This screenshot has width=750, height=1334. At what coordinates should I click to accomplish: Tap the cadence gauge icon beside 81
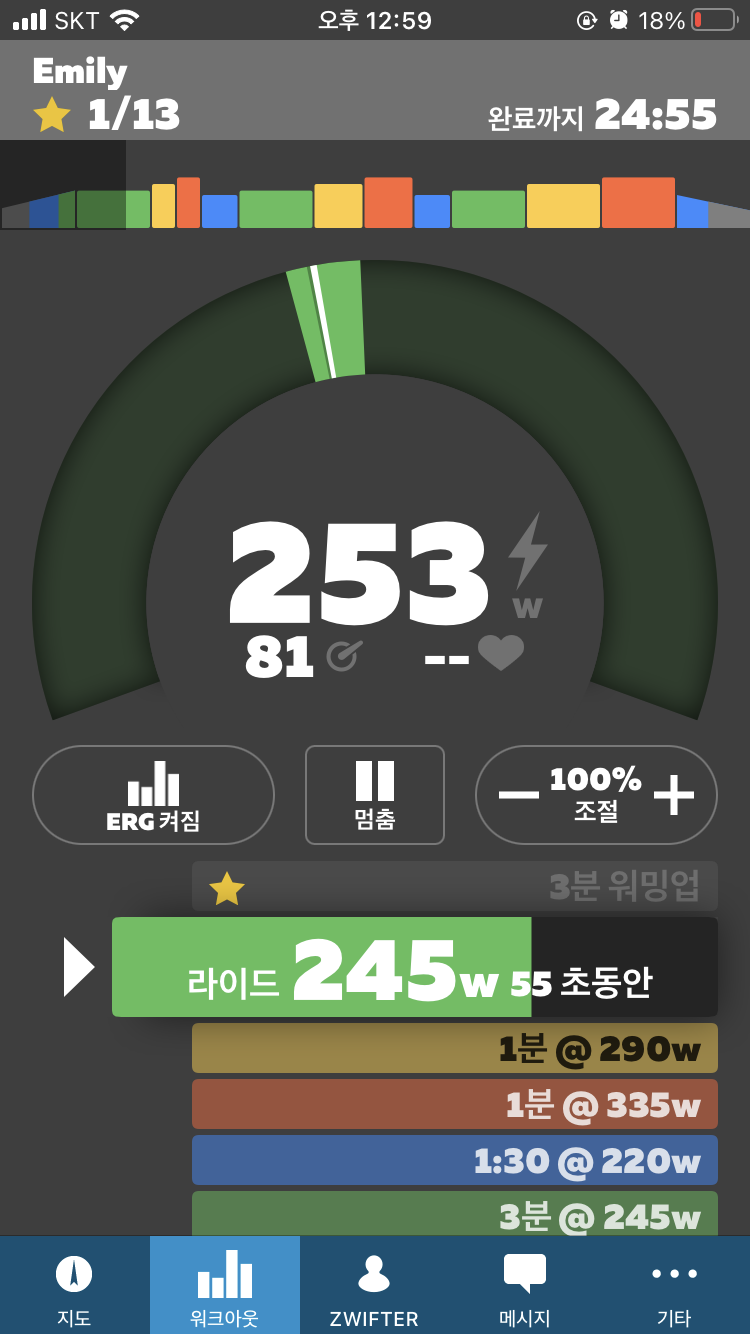(x=345, y=652)
